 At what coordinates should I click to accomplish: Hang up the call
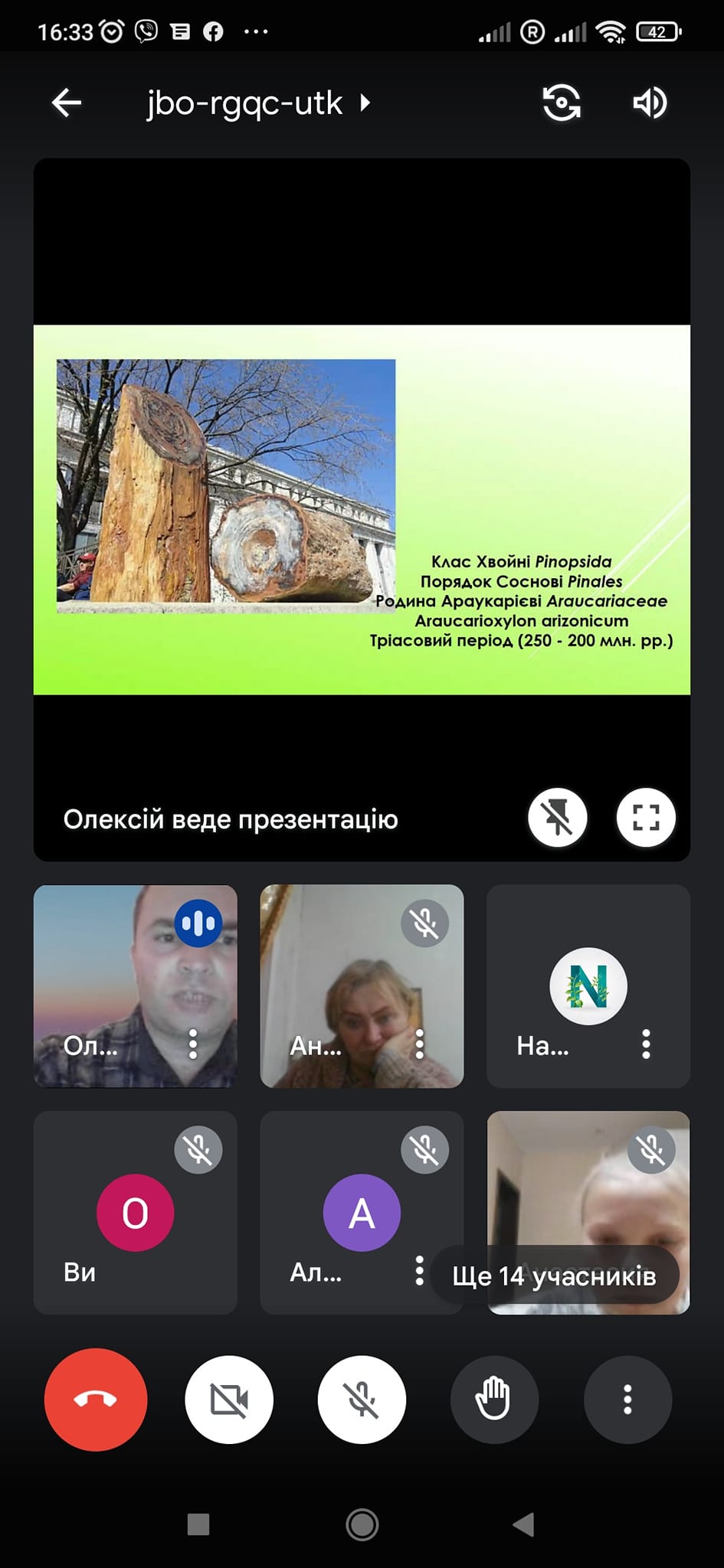click(x=96, y=1400)
